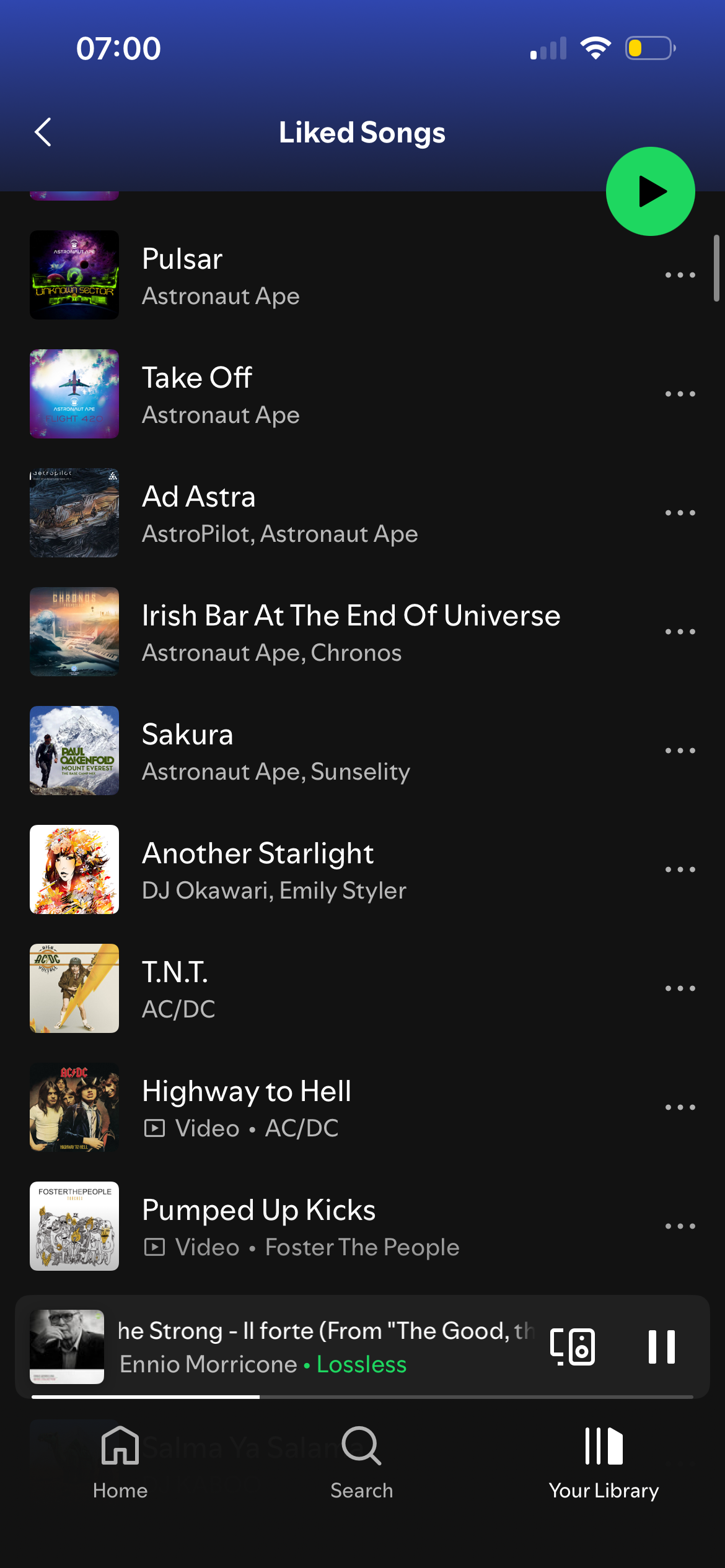Switch to the Search tab
This screenshot has width=725, height=1568.
coord(362,1461)
